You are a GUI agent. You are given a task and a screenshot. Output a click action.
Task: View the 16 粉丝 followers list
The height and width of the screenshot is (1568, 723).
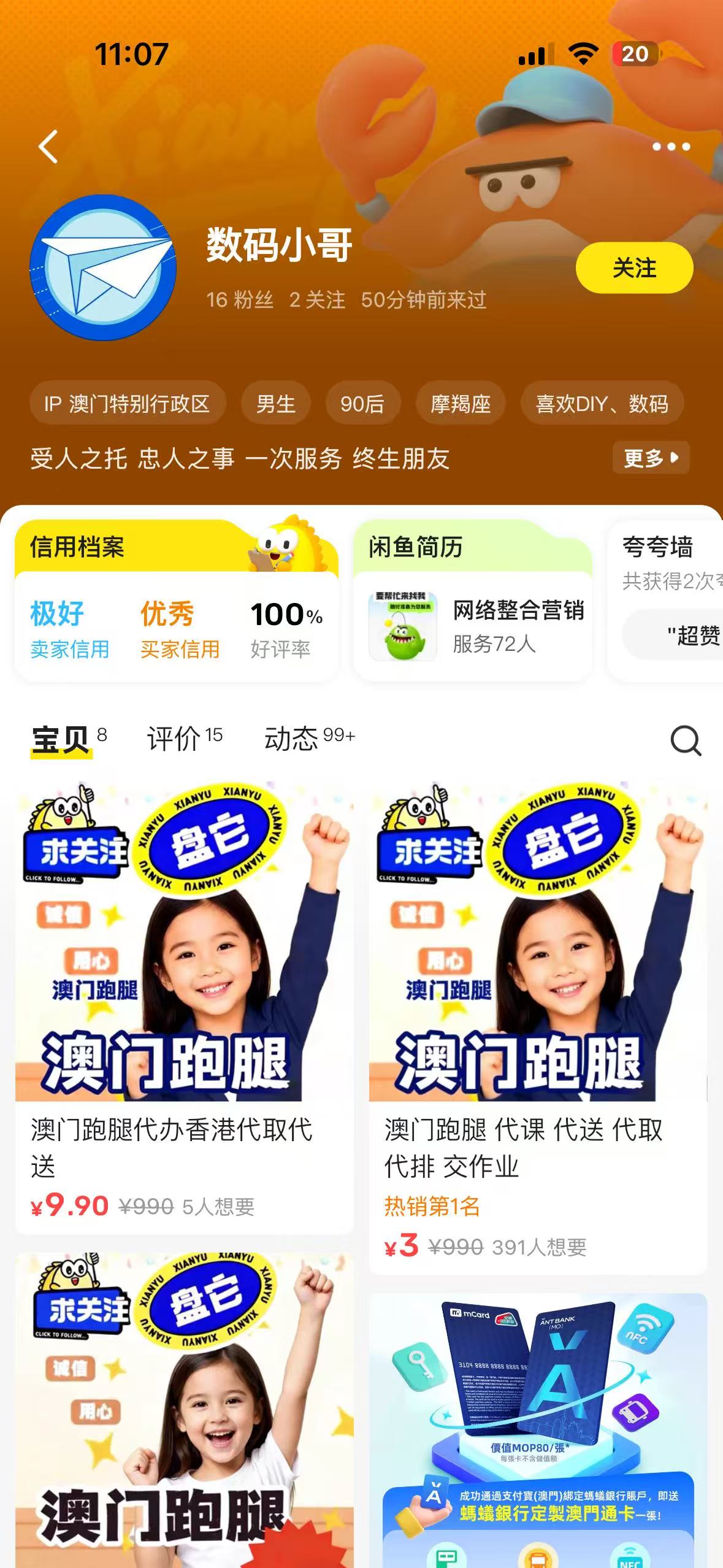[240, 300]
